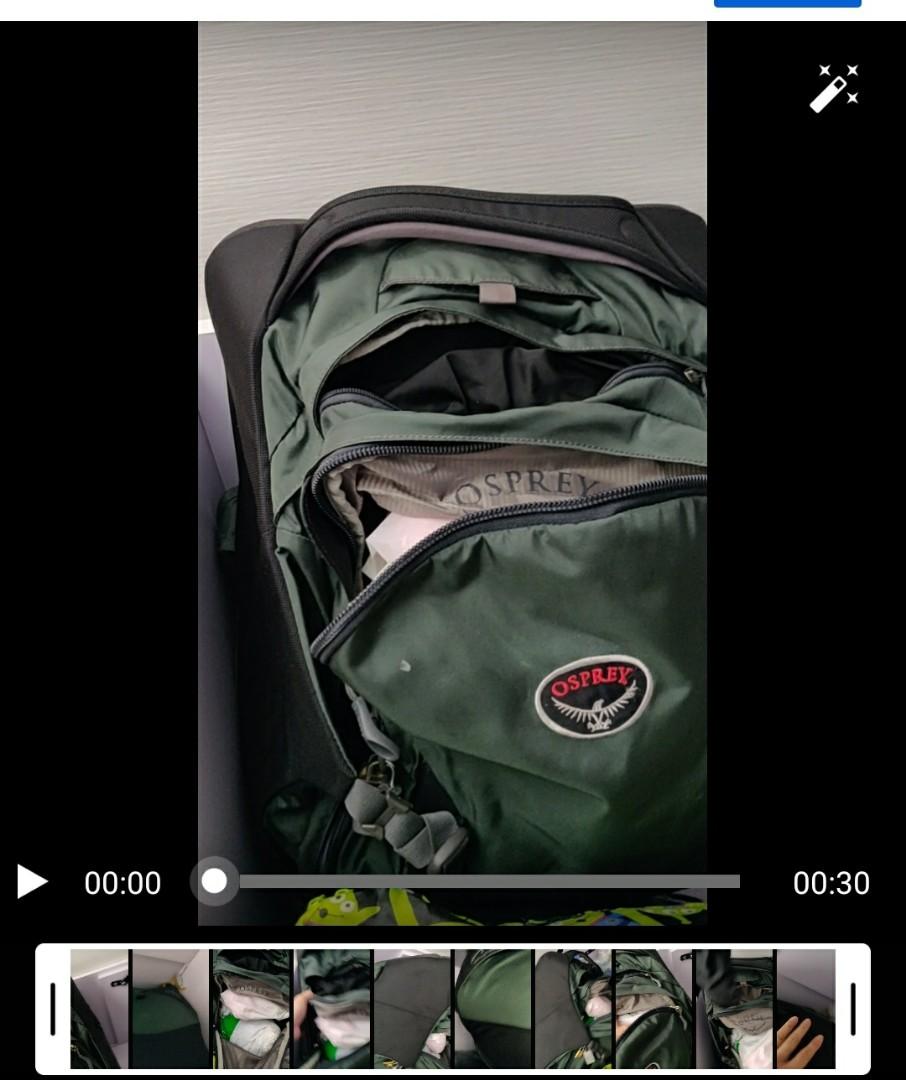Play the video

pyautogui.click(x=32, y=882)
